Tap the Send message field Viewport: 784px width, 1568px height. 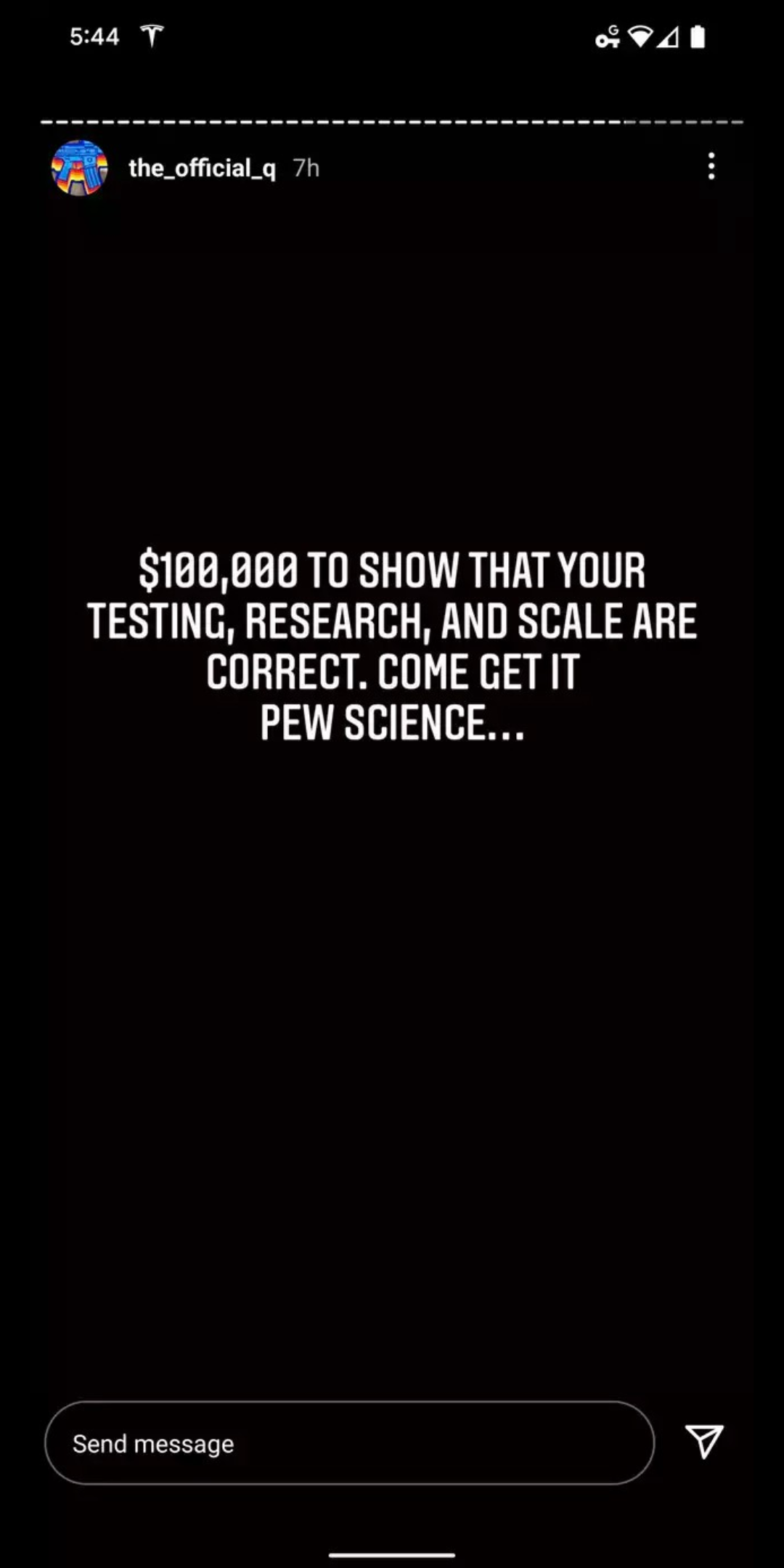pyautogui.click(x=349, y=1442)
